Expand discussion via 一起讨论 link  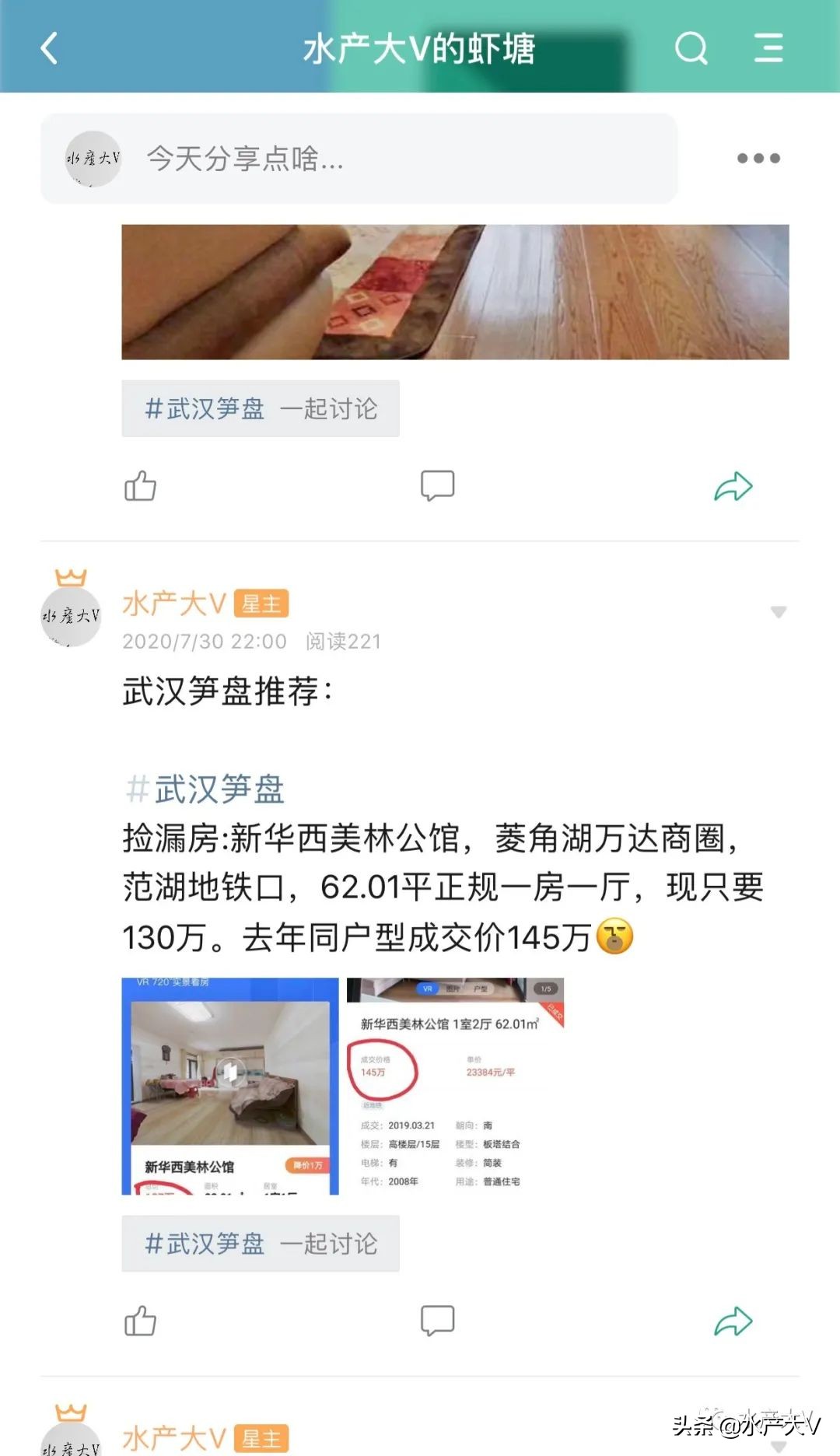tap(330, 1244)
